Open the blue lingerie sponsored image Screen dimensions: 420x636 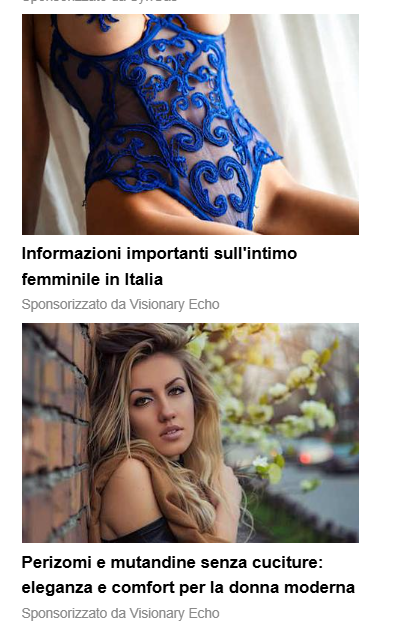coord(190,124)
